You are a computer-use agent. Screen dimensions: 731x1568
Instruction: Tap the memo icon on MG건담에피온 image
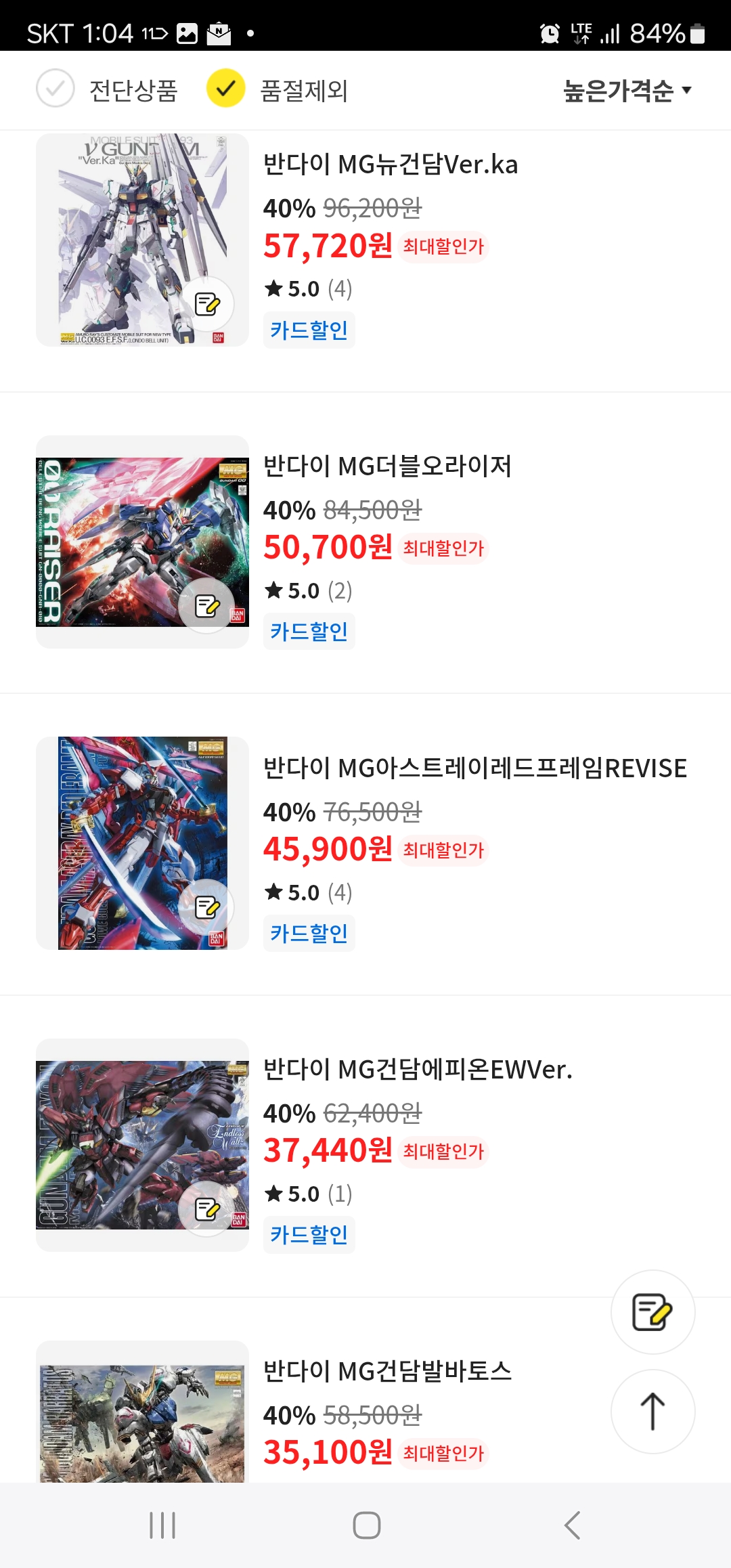(x=207, y=1209)
